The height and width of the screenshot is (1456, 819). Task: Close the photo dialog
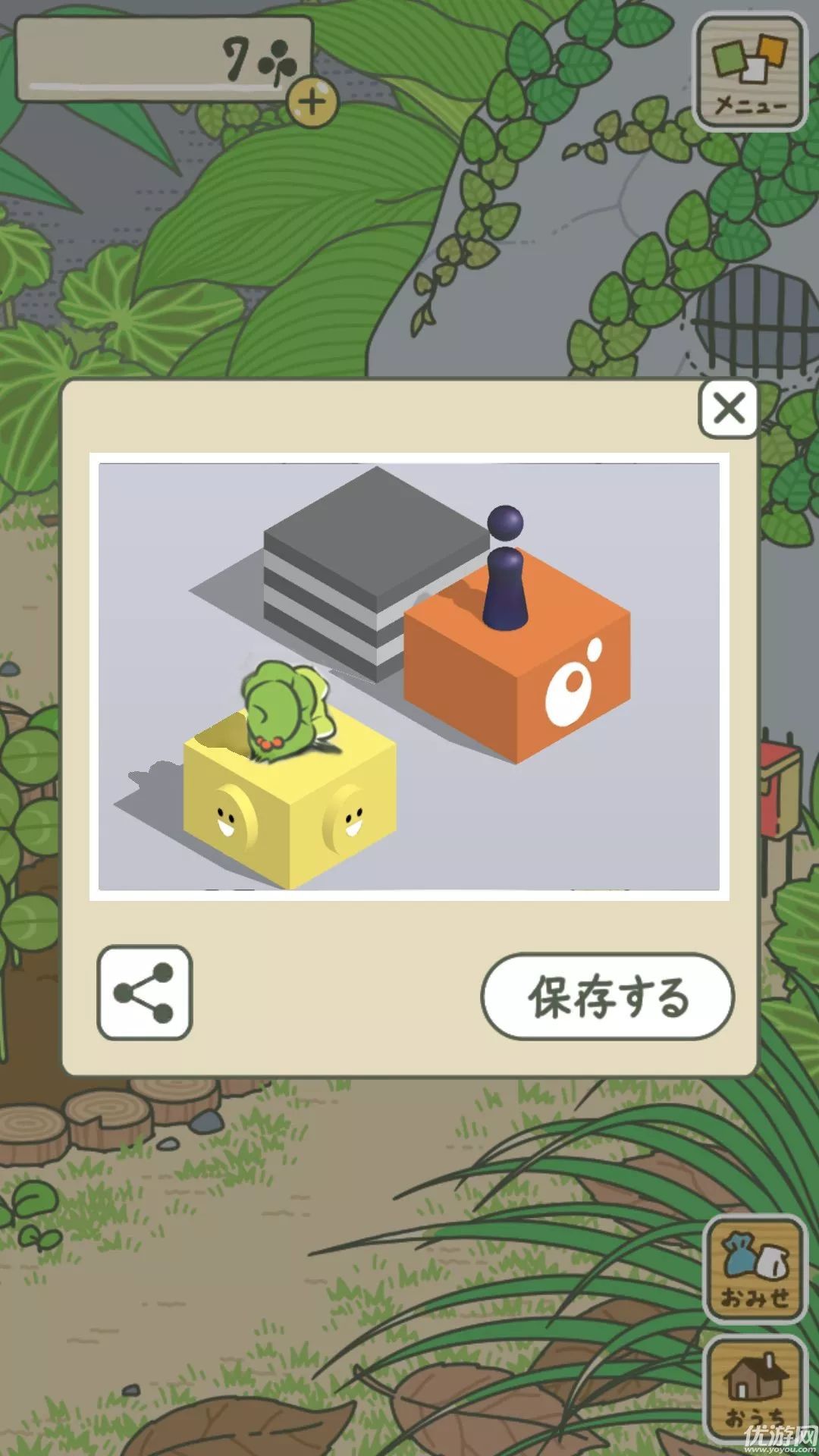click(729, 409)
